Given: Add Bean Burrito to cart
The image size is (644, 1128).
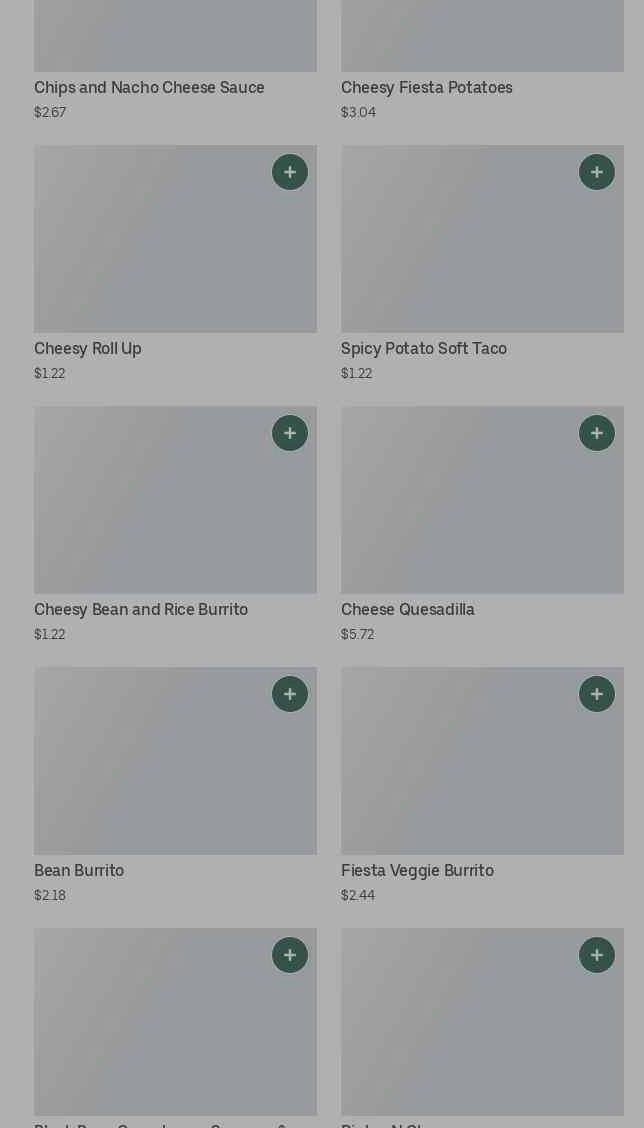Looking at the screenshot, I should click(x=290, y=694).
